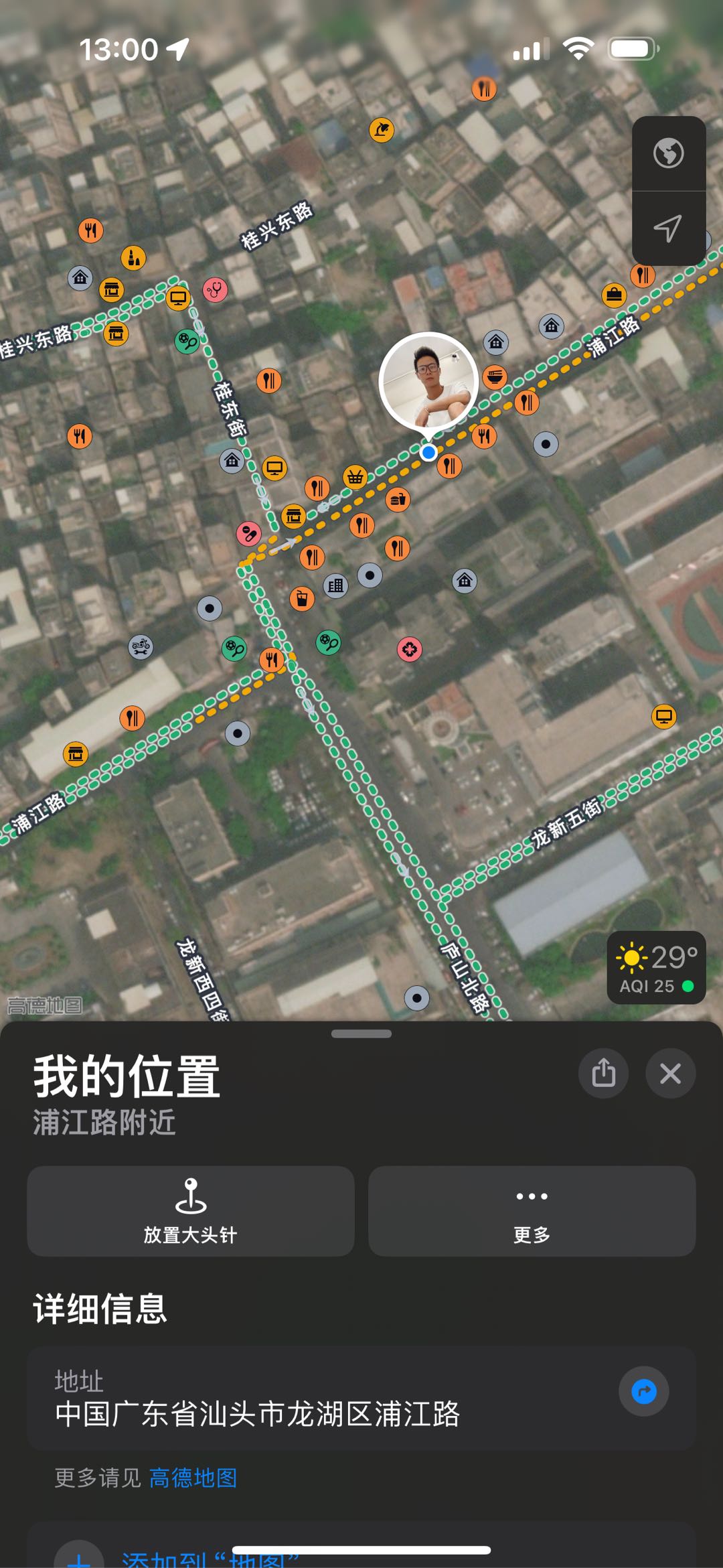Tap 放置大头针 to drop a pin

click(191, 1211)
